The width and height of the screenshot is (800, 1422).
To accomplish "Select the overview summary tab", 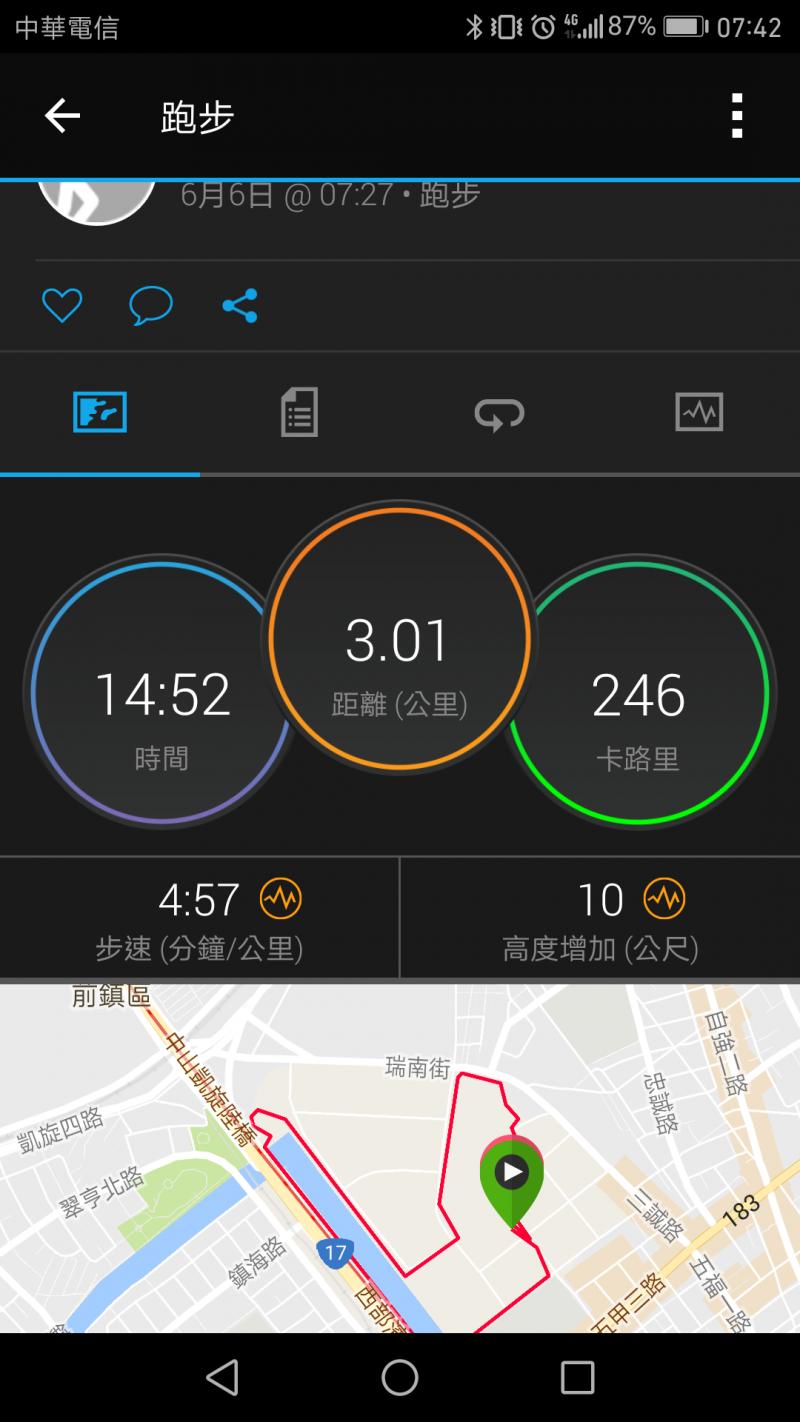I will coord(100,412).
